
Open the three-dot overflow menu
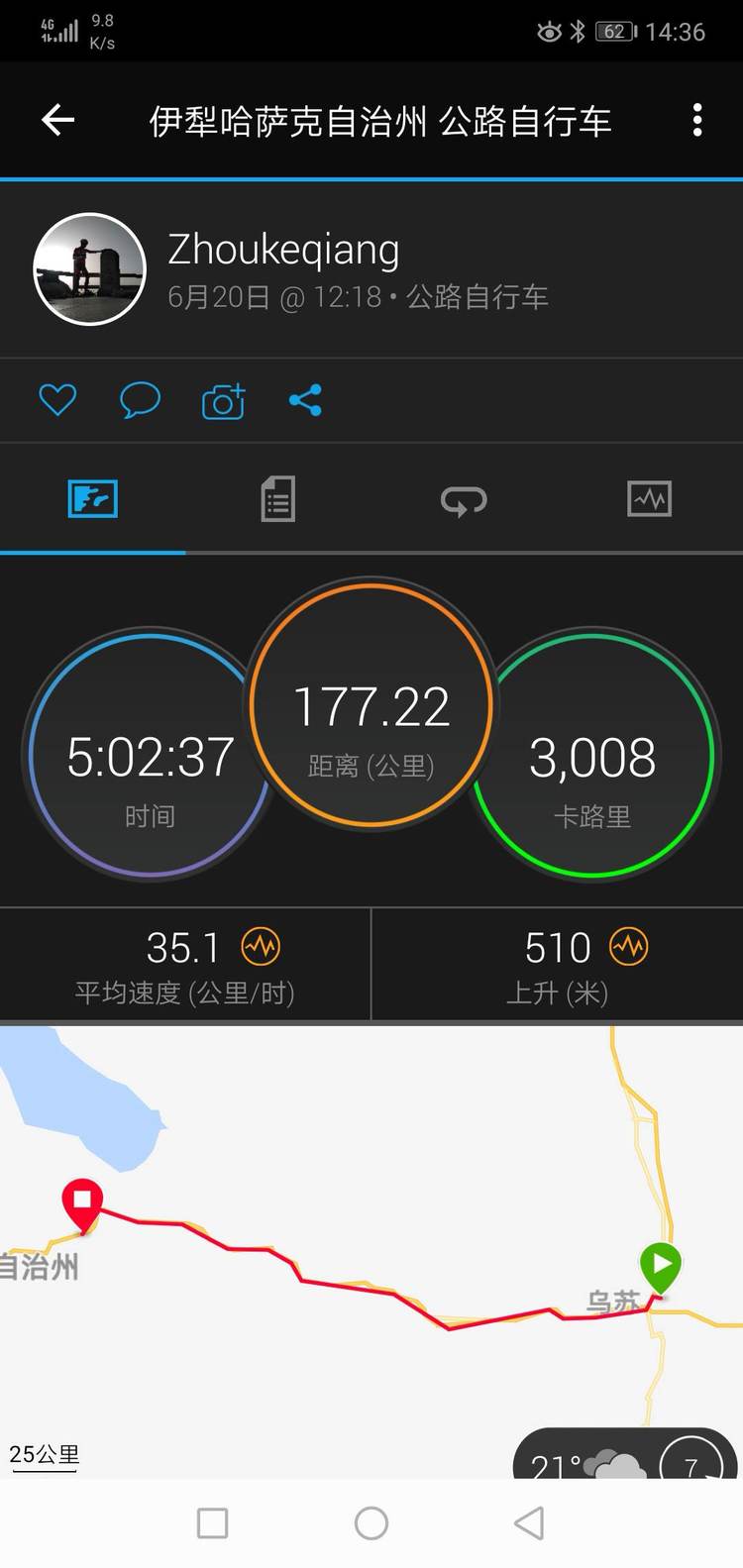(x=697, y=120)
